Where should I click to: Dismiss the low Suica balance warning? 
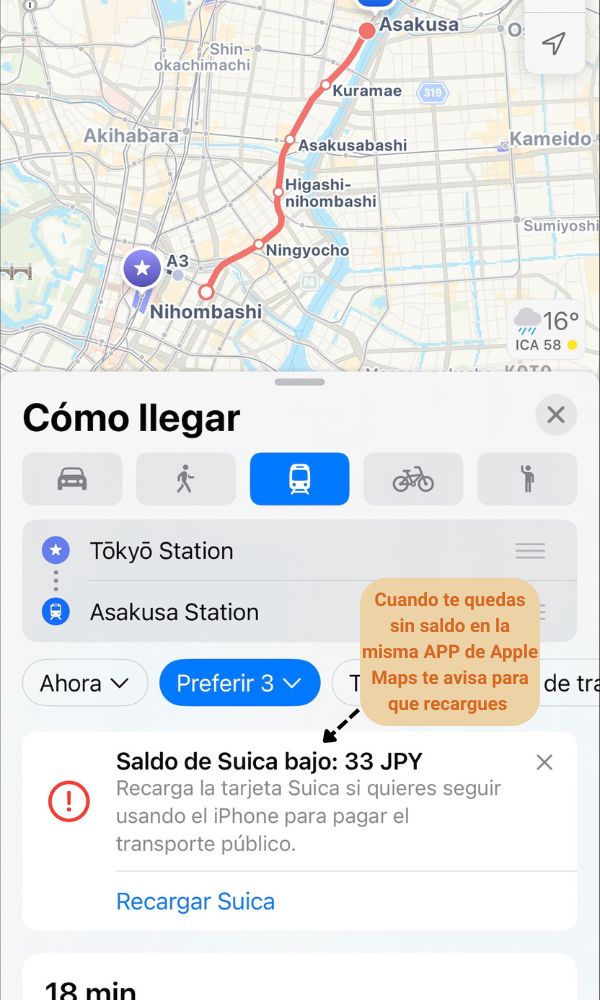[544, 763]
